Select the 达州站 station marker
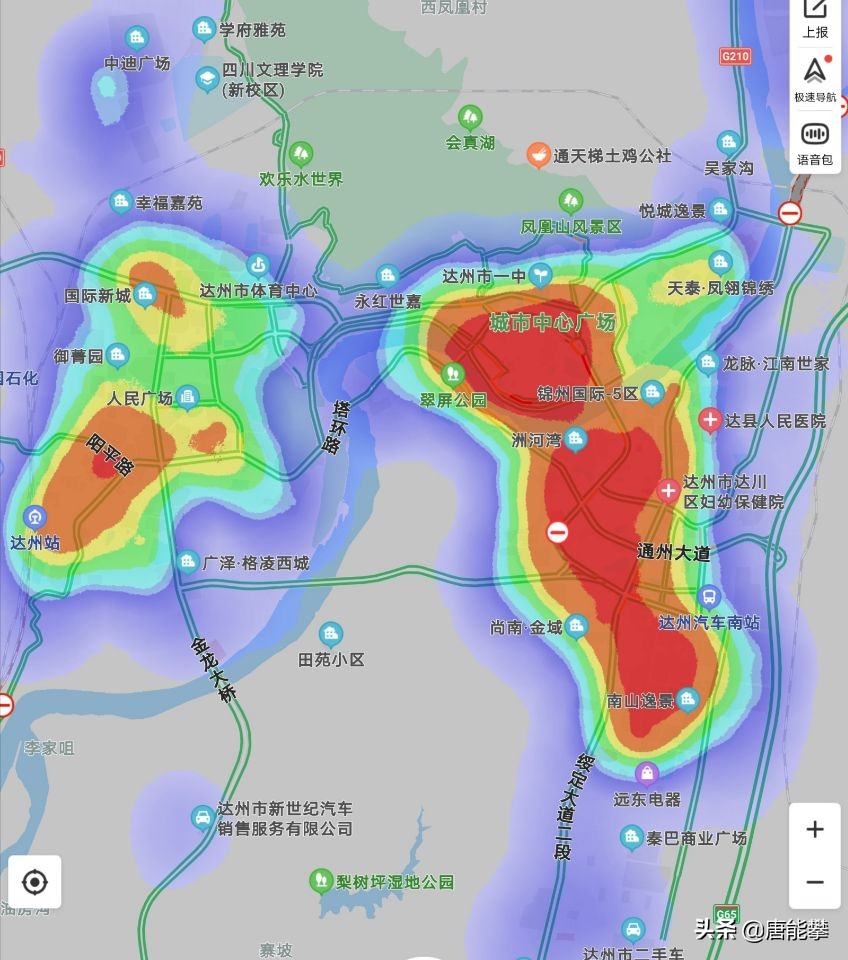Image resolution: width=848 pixels, height=960 pixels. [x=35, y=517]
